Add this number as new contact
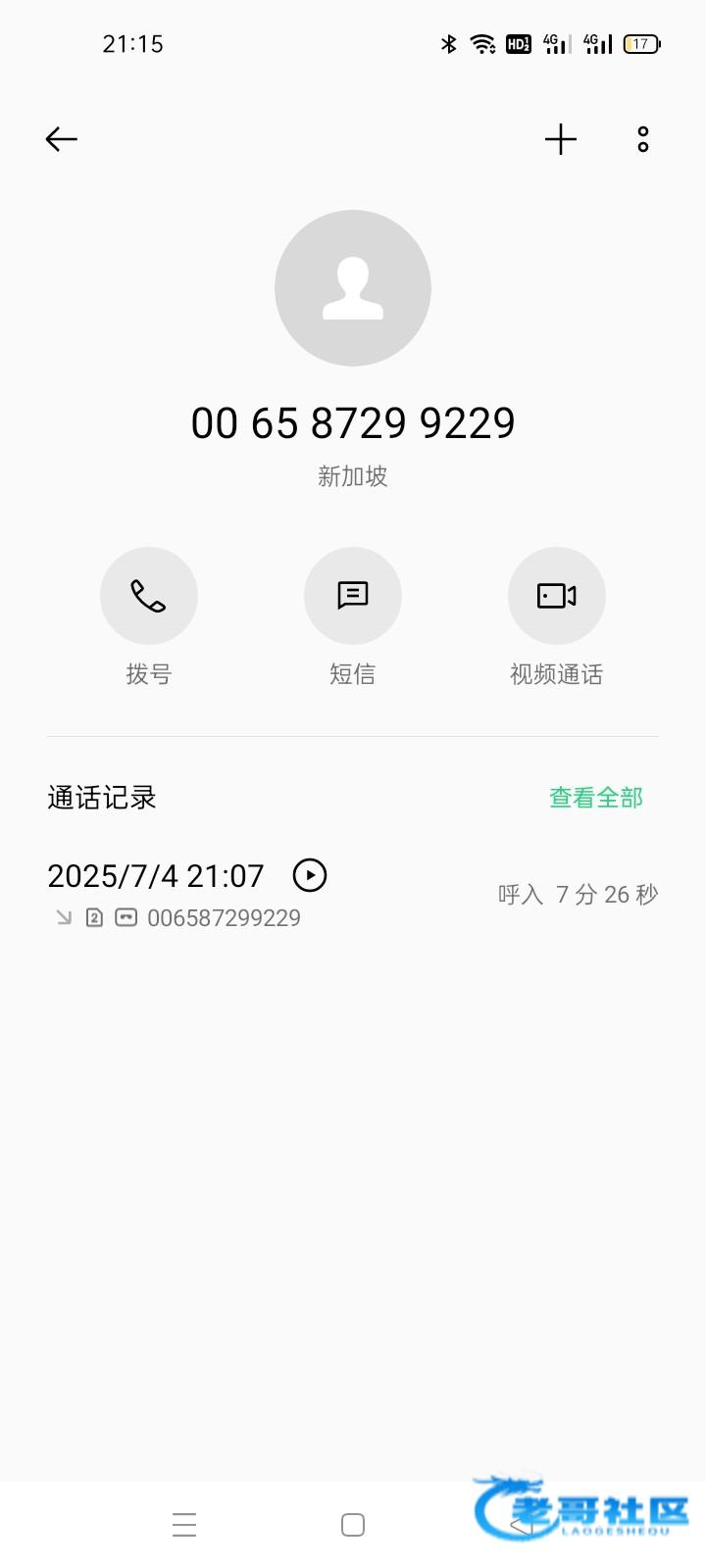Screen dimensions: 706x1568 pos(561,139)
